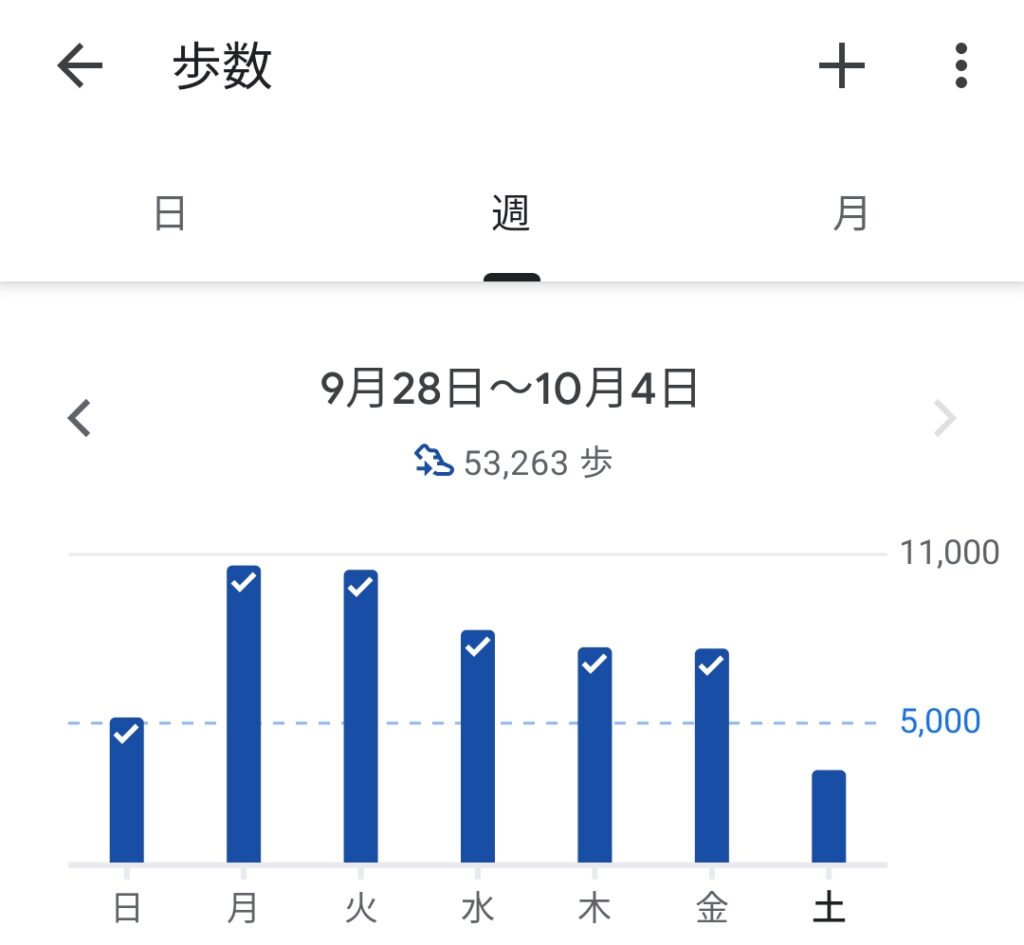Select the bar above 火
This screenshot has width=1024, height=945.
[x=360, y=717]
